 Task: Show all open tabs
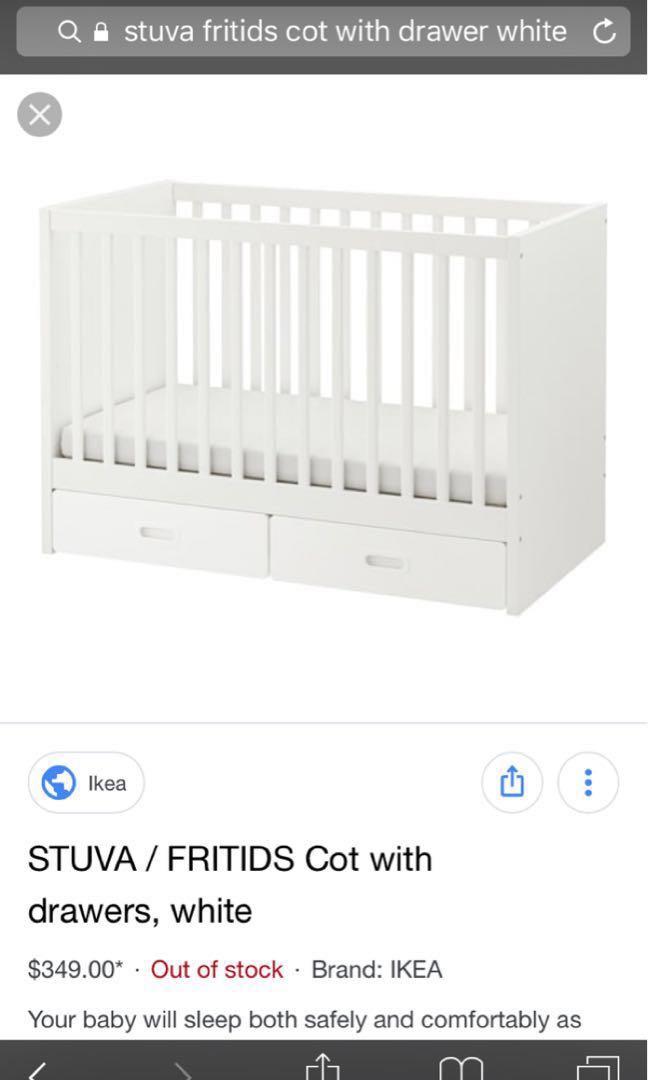(x=598, y=1068)
